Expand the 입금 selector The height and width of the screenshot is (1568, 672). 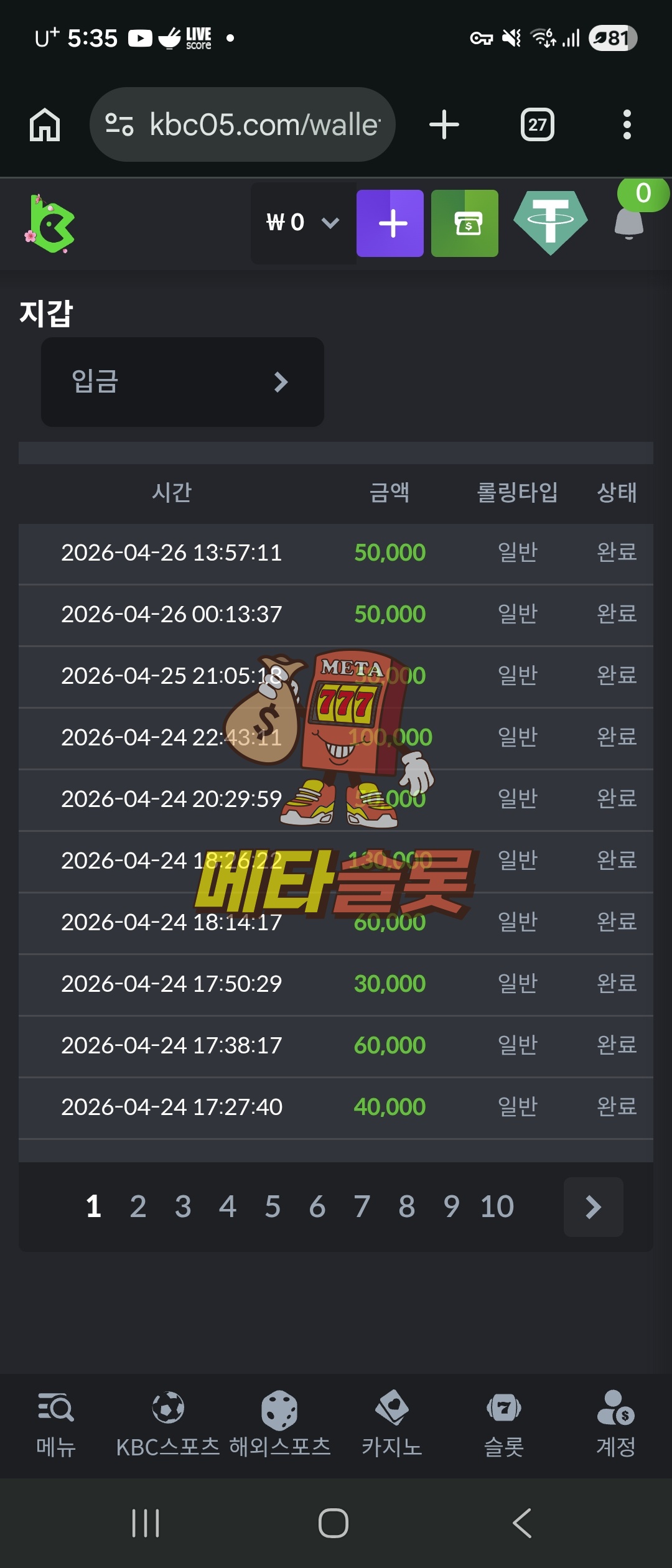(x=182, y=382)
